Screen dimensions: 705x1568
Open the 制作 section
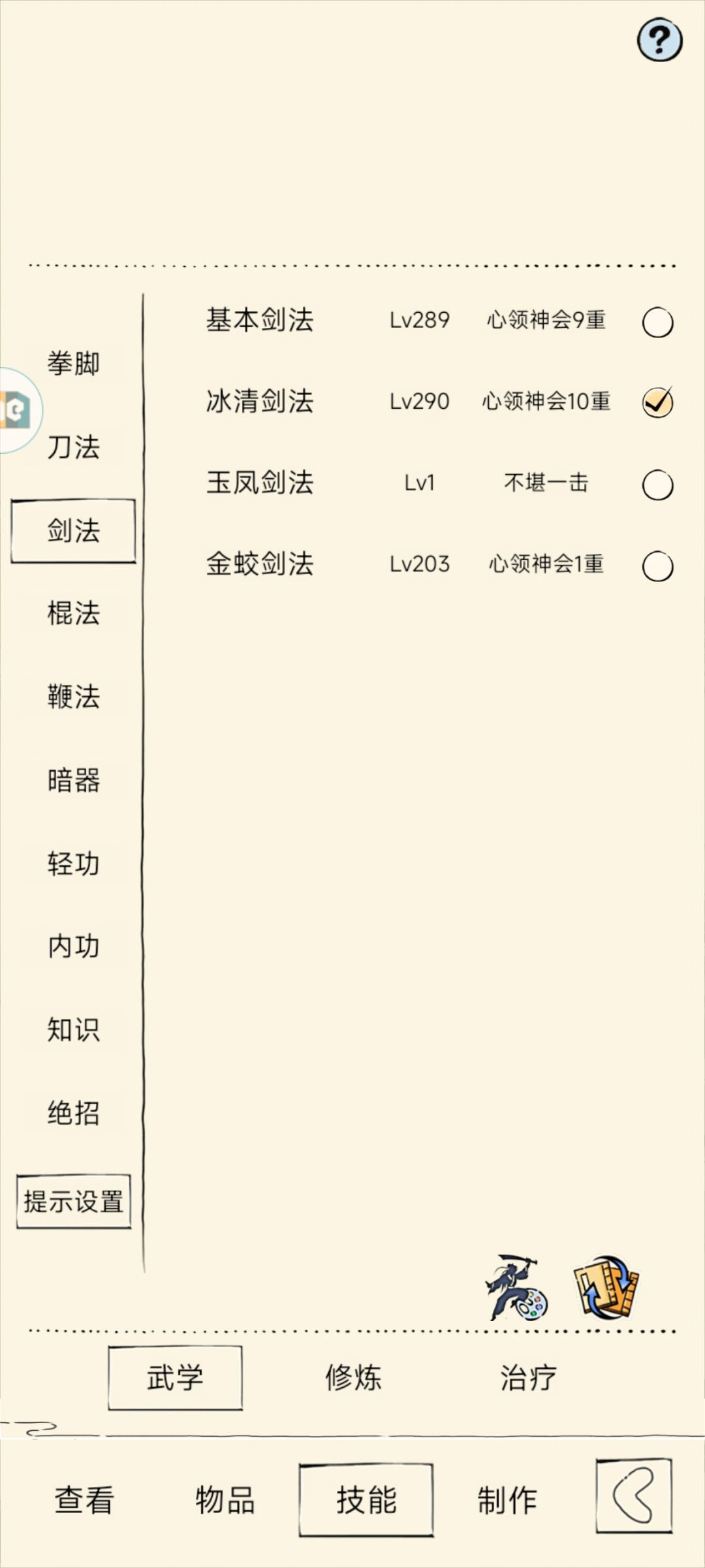coord(507,1499)
